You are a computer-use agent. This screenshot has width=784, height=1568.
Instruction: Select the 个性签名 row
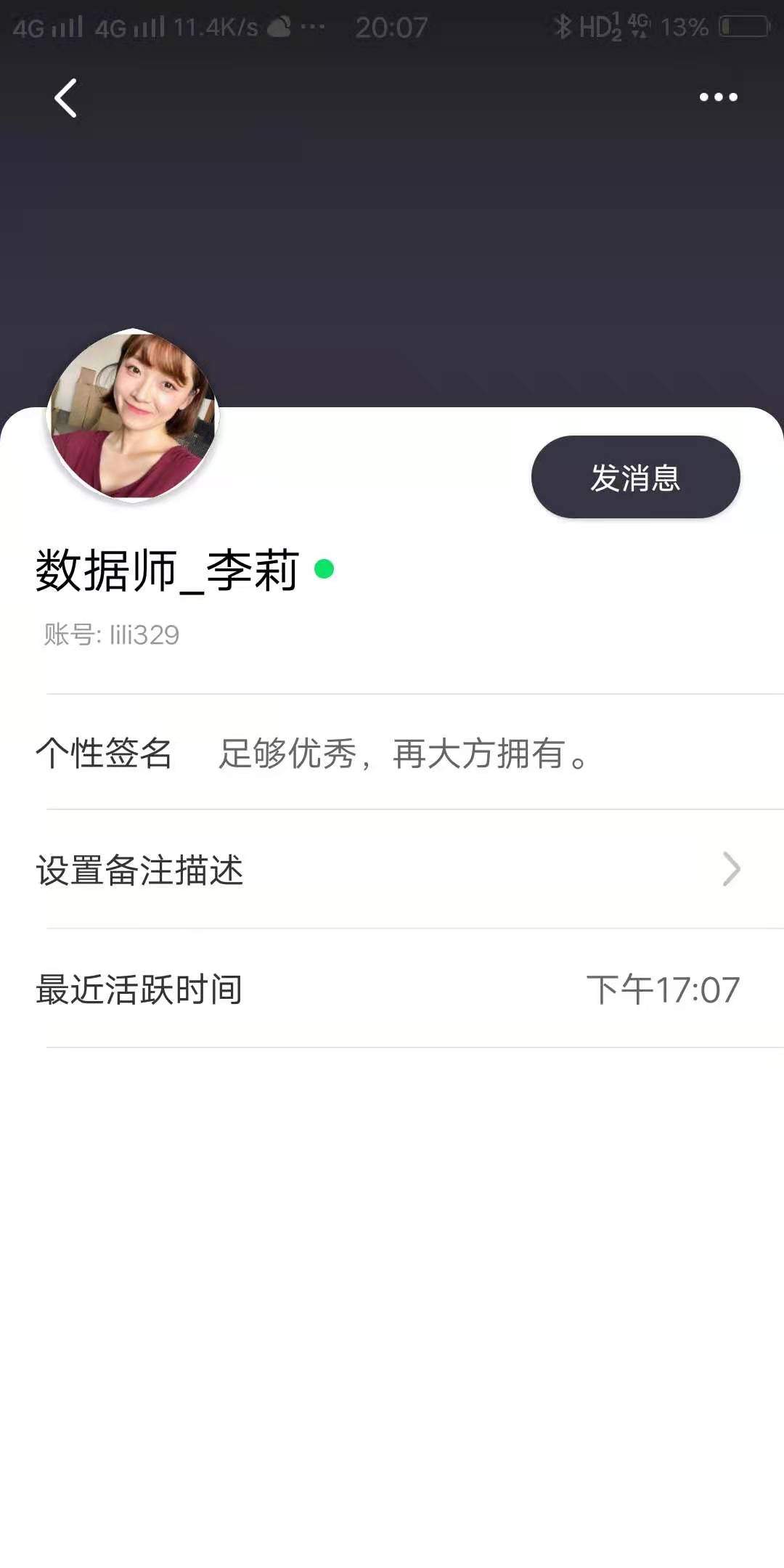click(104, 755)
